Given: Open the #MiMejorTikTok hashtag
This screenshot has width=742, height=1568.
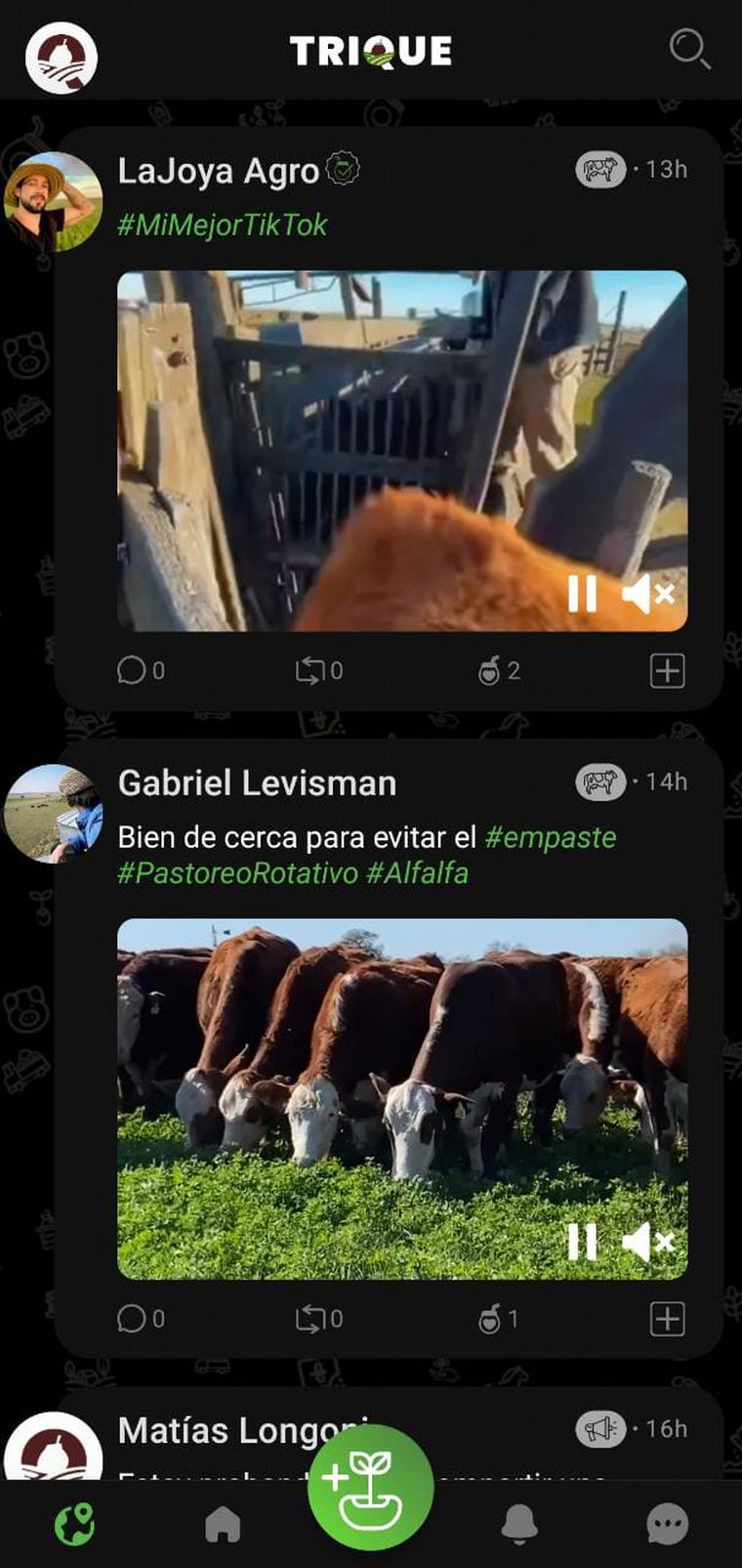Looking at the screenshot, I should click(x=223, y=225).
